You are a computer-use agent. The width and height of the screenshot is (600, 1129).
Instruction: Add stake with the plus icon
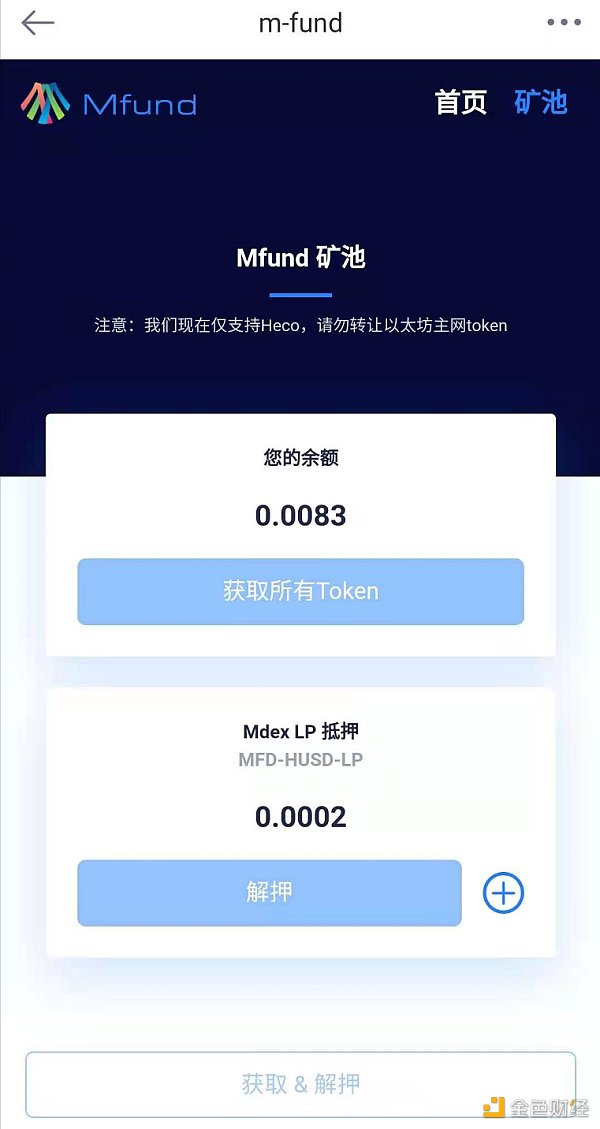click(x=503, y=892)
